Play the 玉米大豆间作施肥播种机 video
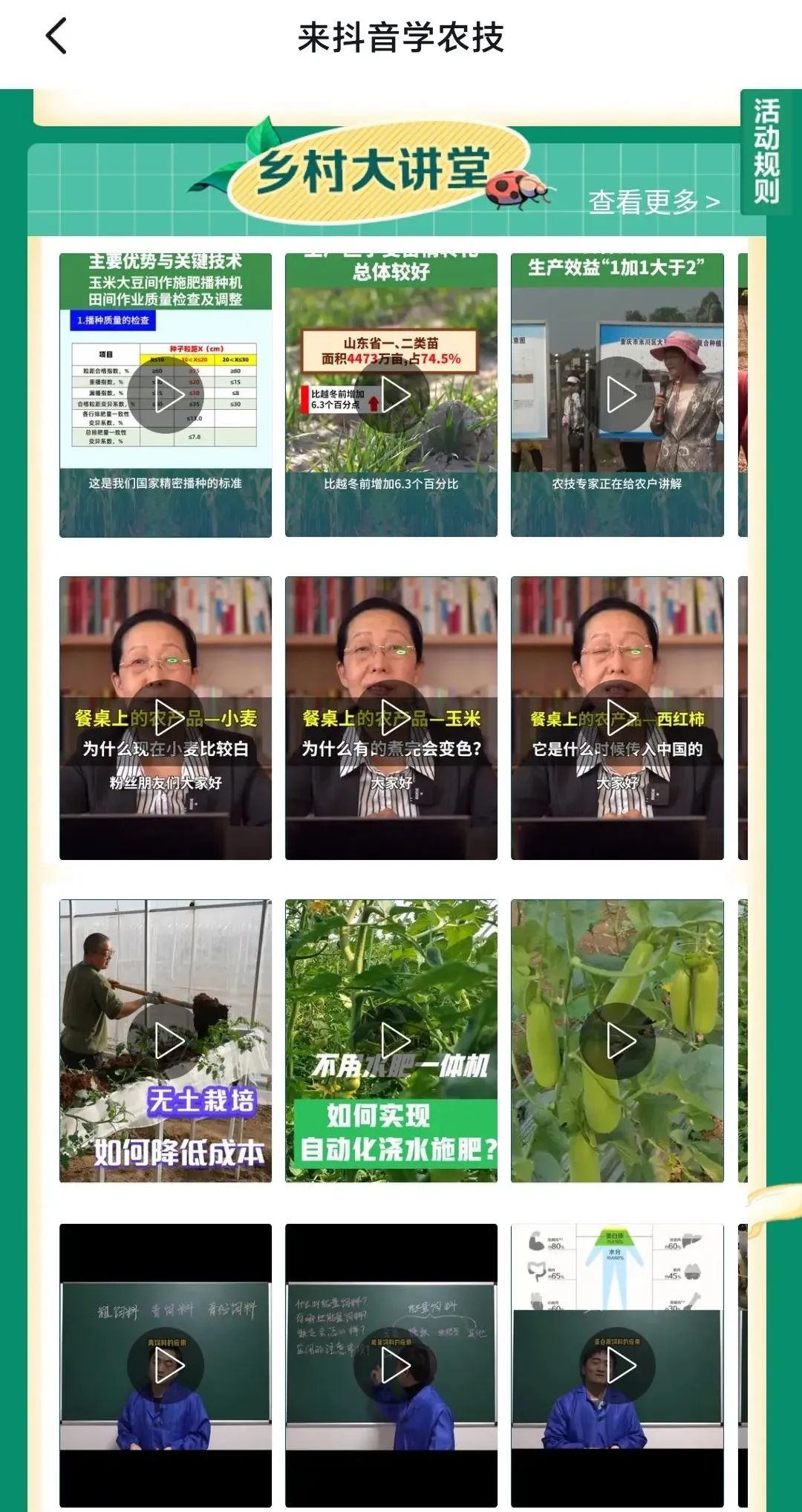 point(166,395)
